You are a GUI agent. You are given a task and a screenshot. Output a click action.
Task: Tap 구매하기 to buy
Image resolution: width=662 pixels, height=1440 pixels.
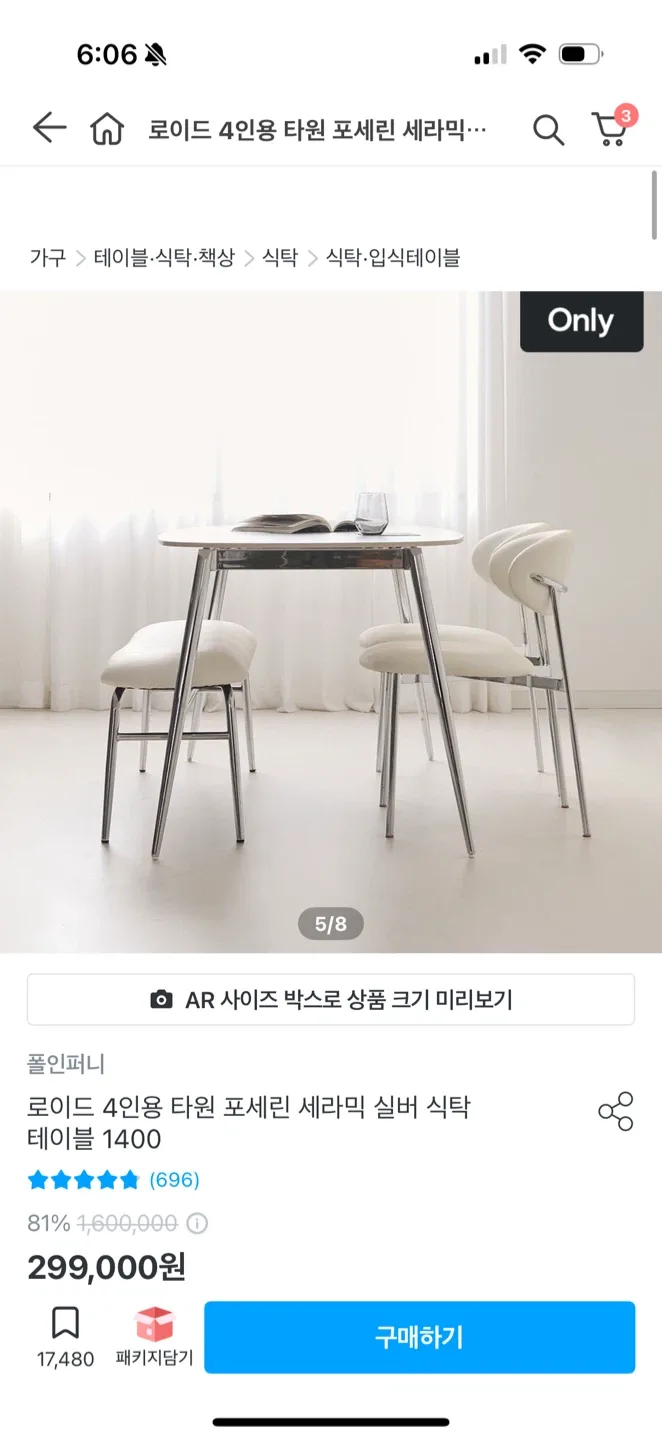[x=419, y=1337]
